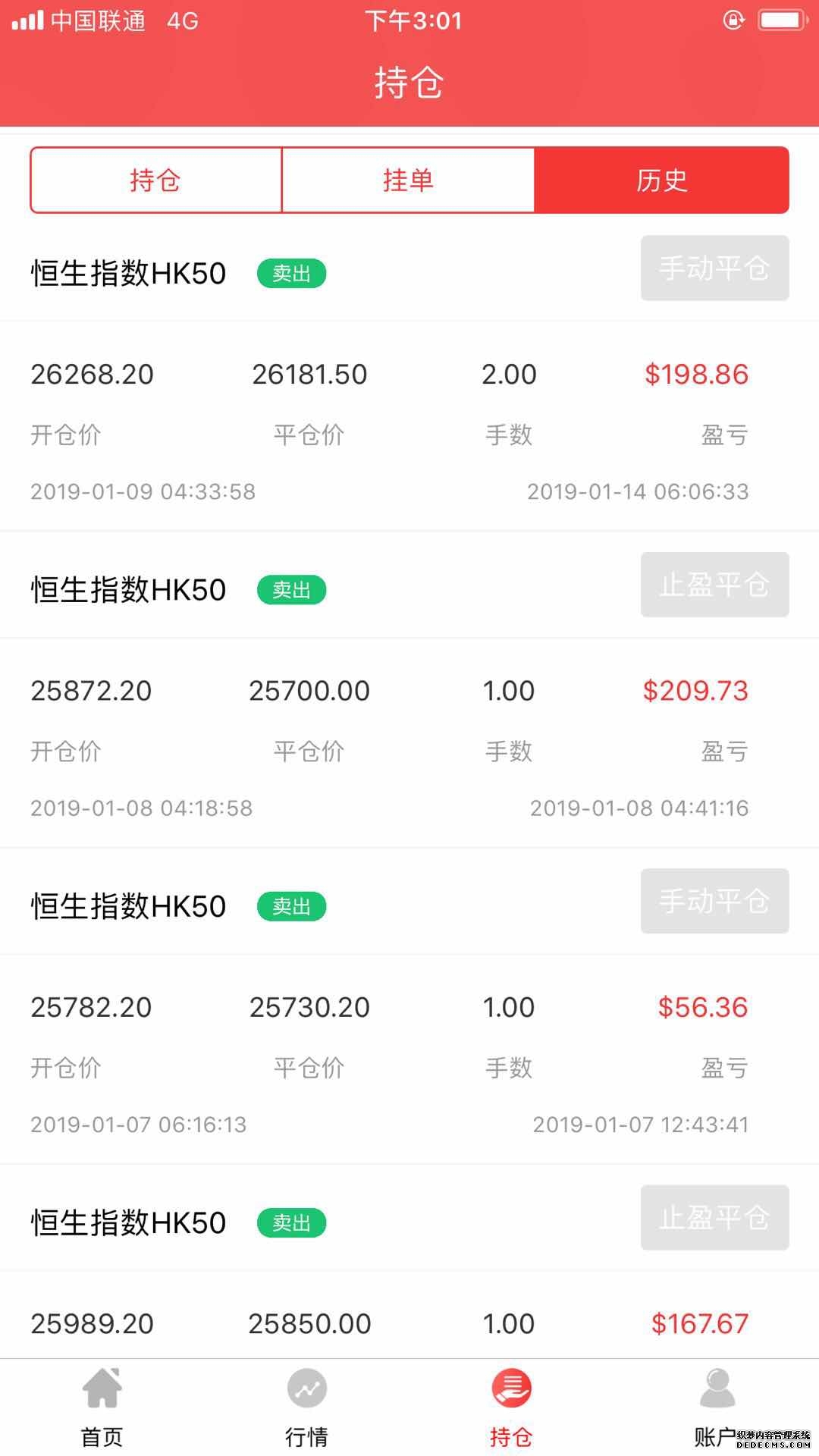This screenshot has width=819, height=1456.
Task: Select the 历史 history tab
Action: pos(662,180)
